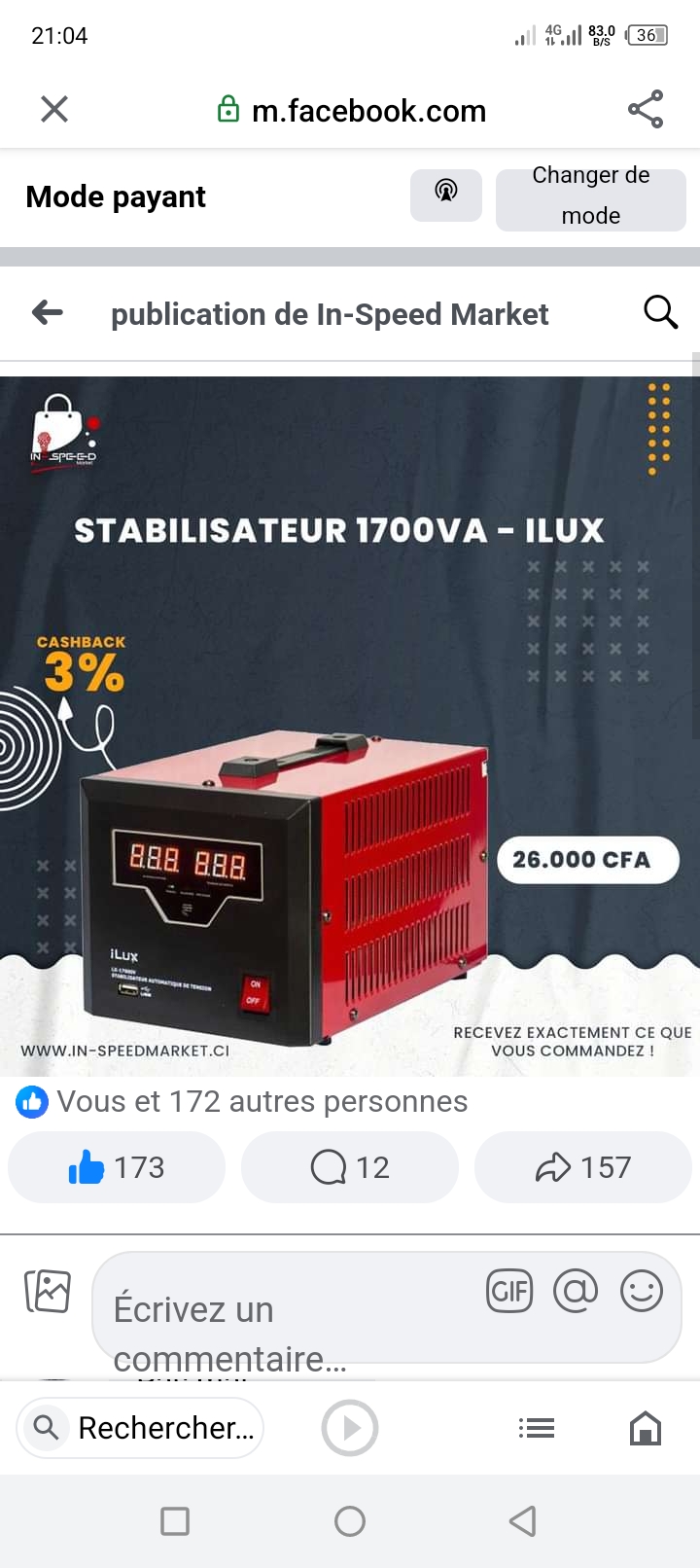Mention someone with the @ icon

pos(576,1291)
